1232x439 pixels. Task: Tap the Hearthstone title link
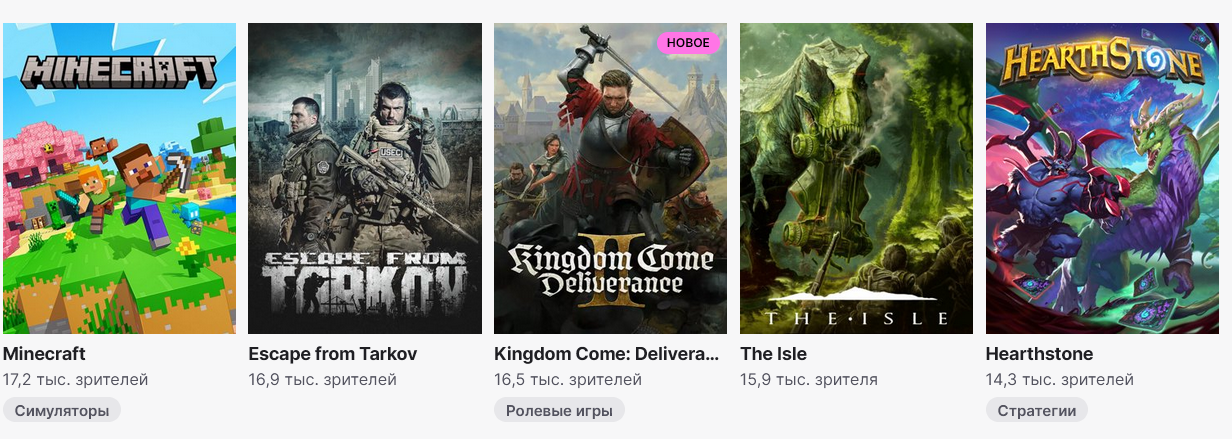coord(1039,354)
